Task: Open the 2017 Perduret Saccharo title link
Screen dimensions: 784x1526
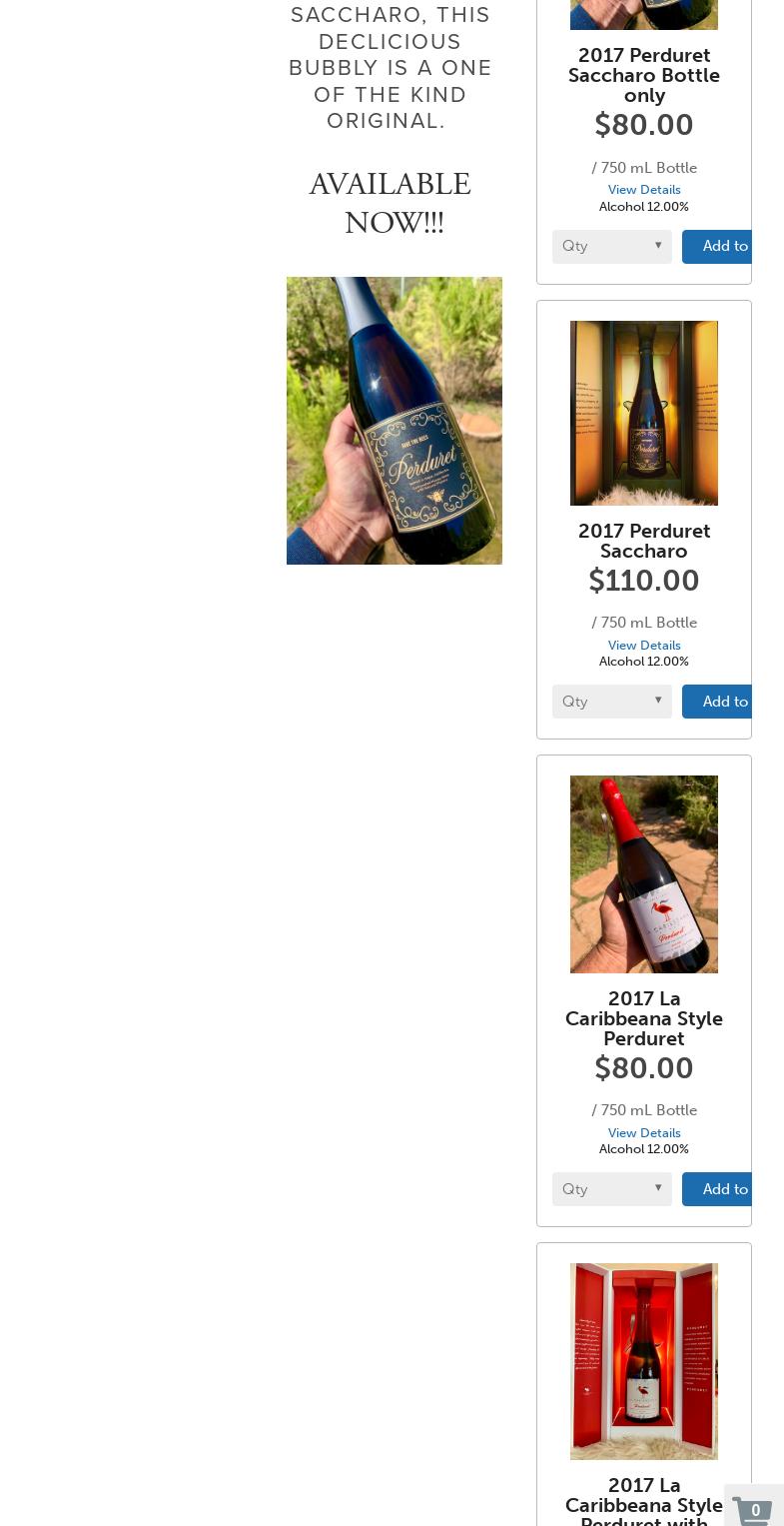Action: click(644, 541)
